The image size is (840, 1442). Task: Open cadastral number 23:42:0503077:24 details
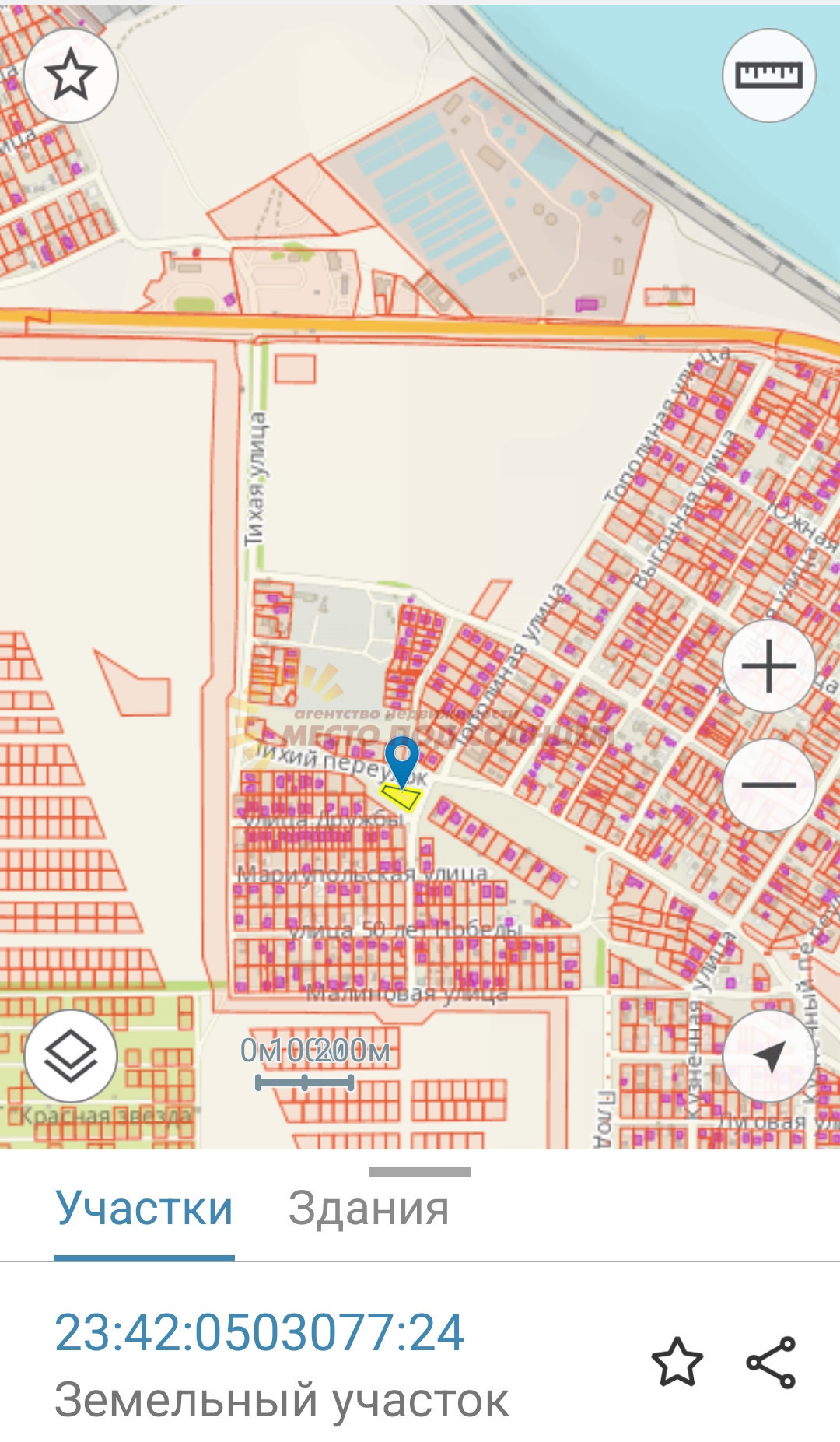[260, 1332]
